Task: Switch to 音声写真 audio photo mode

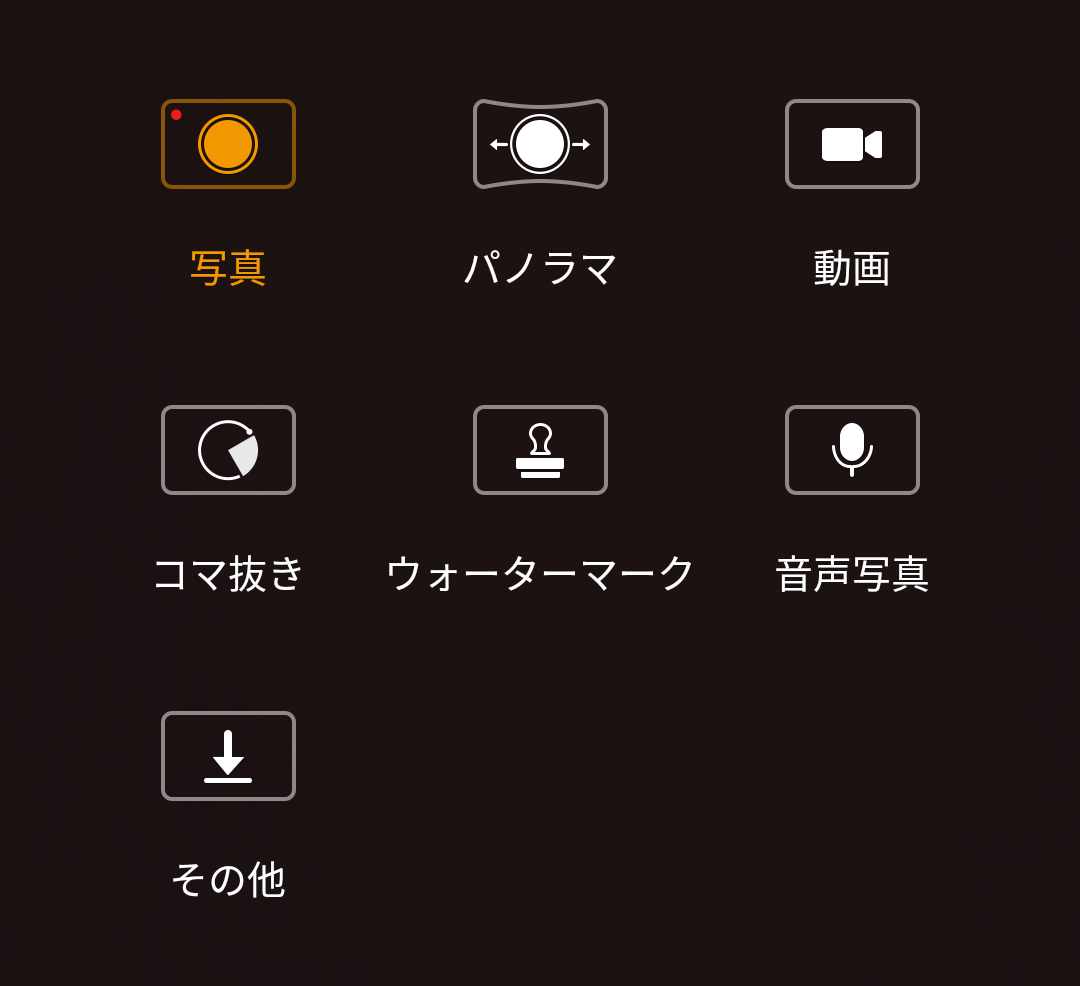Action: click(x=852, y=450)
